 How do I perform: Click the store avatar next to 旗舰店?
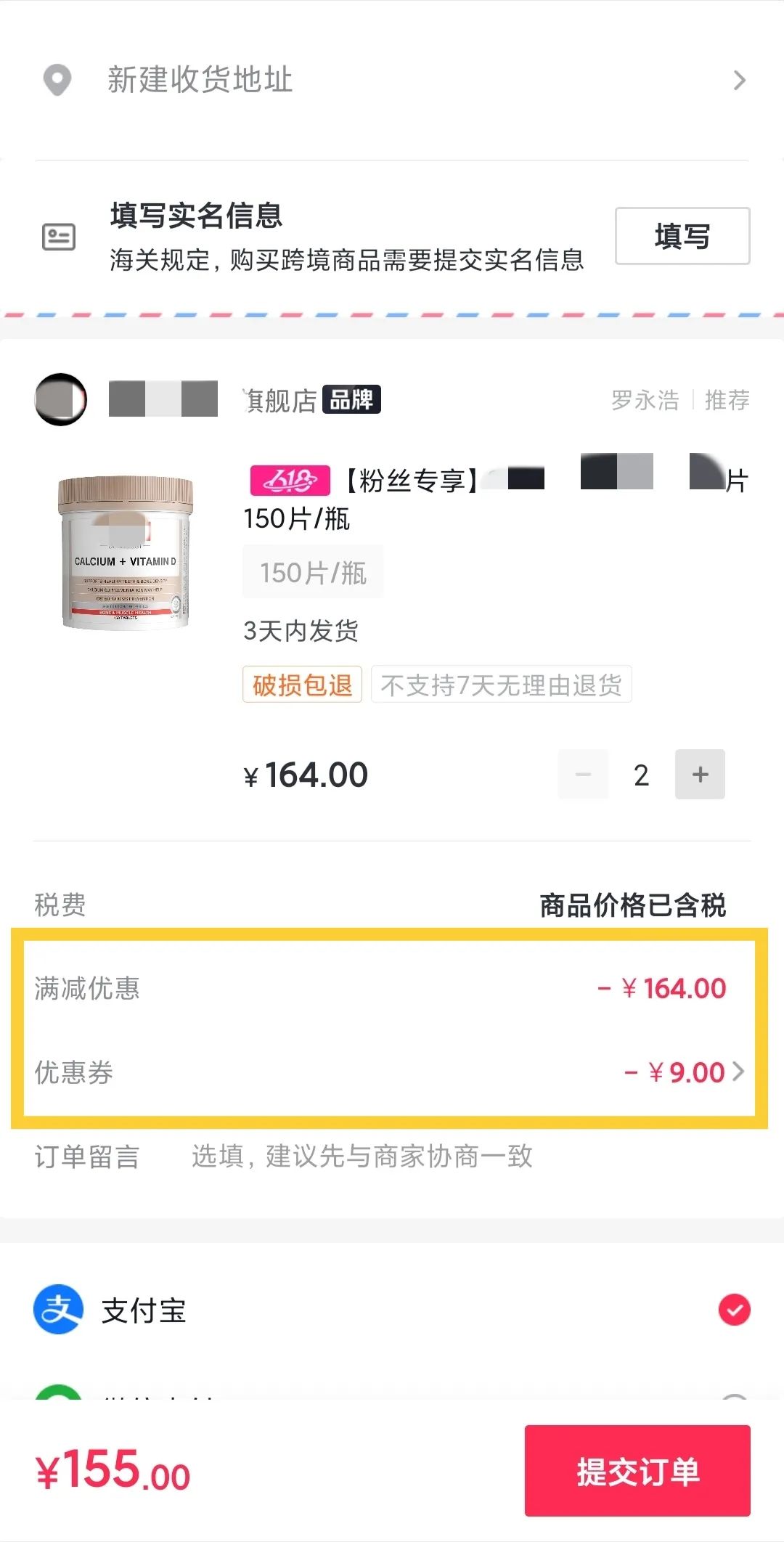pos(60,399)
